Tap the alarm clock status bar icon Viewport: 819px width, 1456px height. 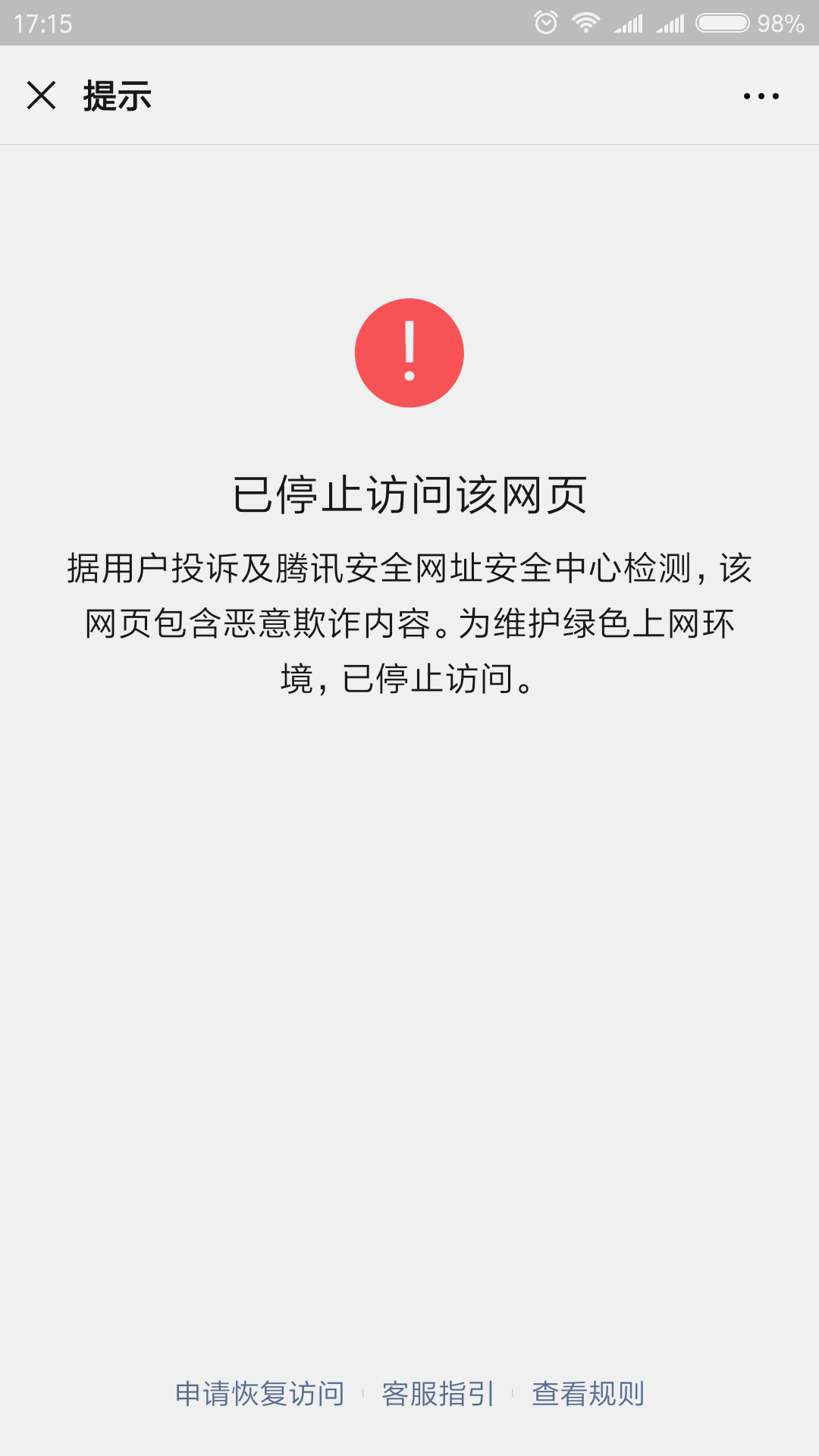544,23
